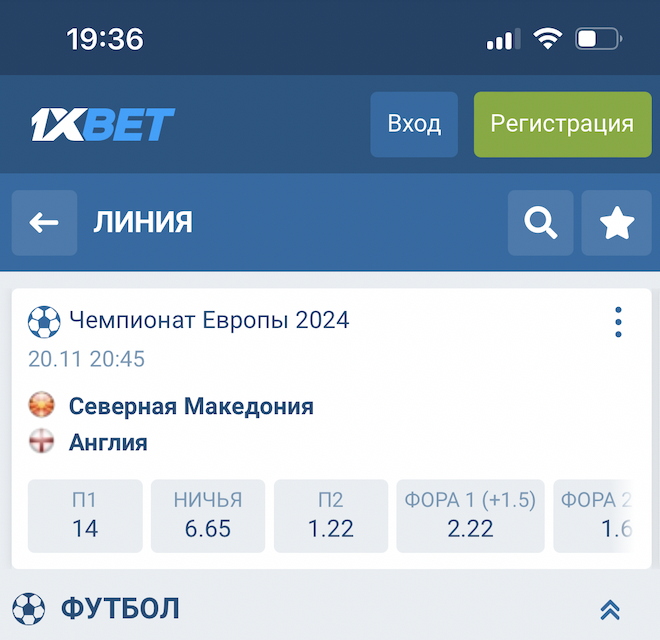Image resolution: width=660 pixels, height=640 pixels.
Task: Open the Северная Македония vs Англия match
Action: (x=190, y=424)
